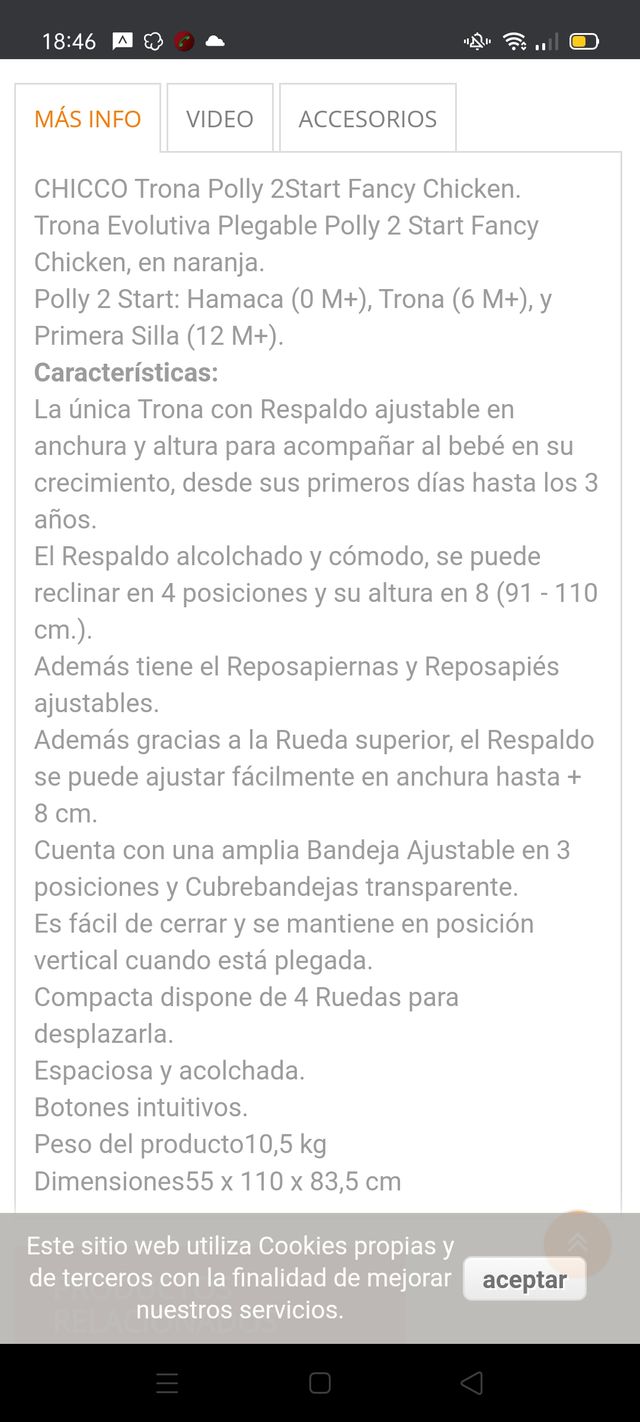Select the MÁS INFO tab
This screenshot has height=1422, width=640.
[88, 119]
